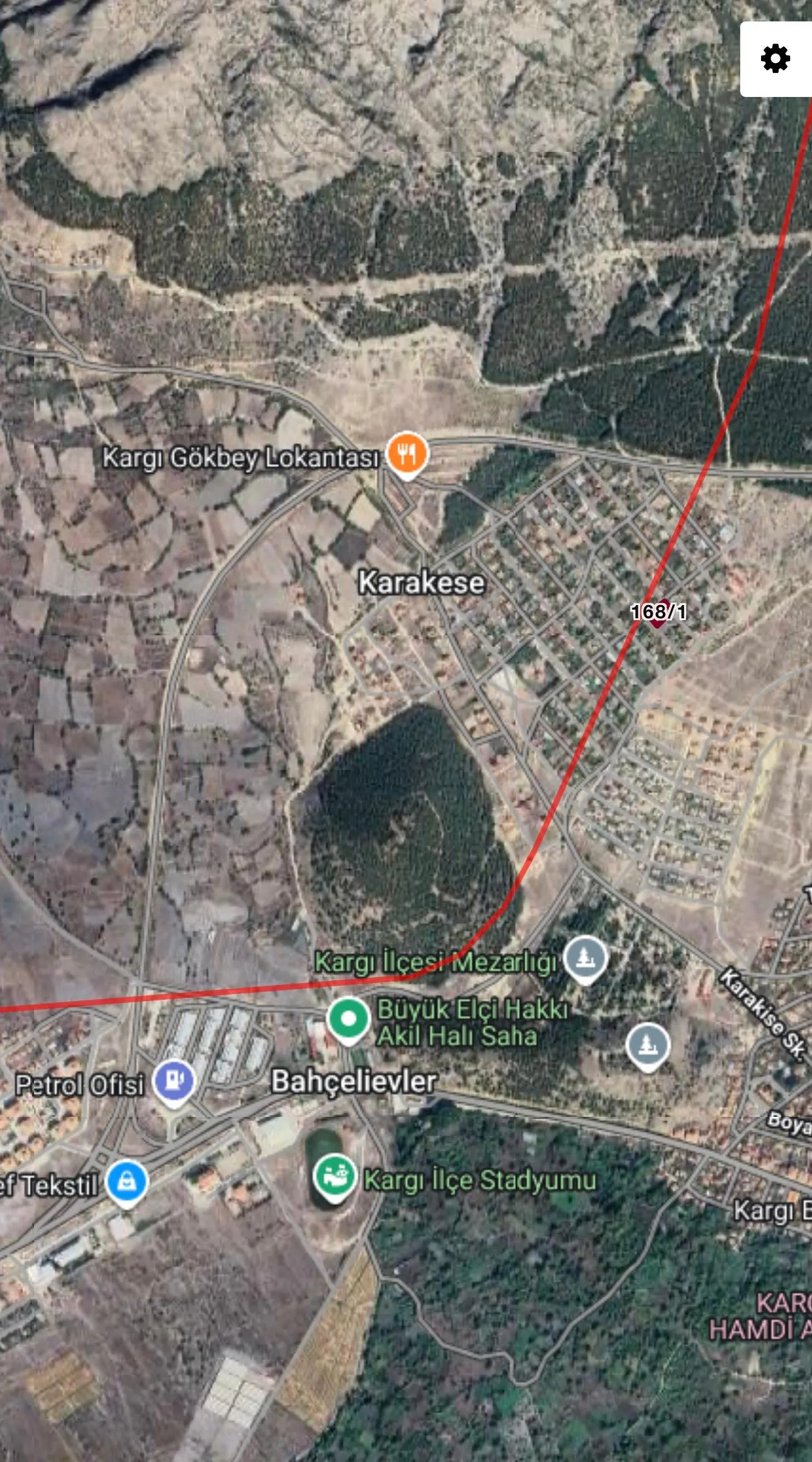The width and height of the screenshot is (812, 1462).
Task: Tap the Petrol Ofisi gas station pin
Action: 175,1082
